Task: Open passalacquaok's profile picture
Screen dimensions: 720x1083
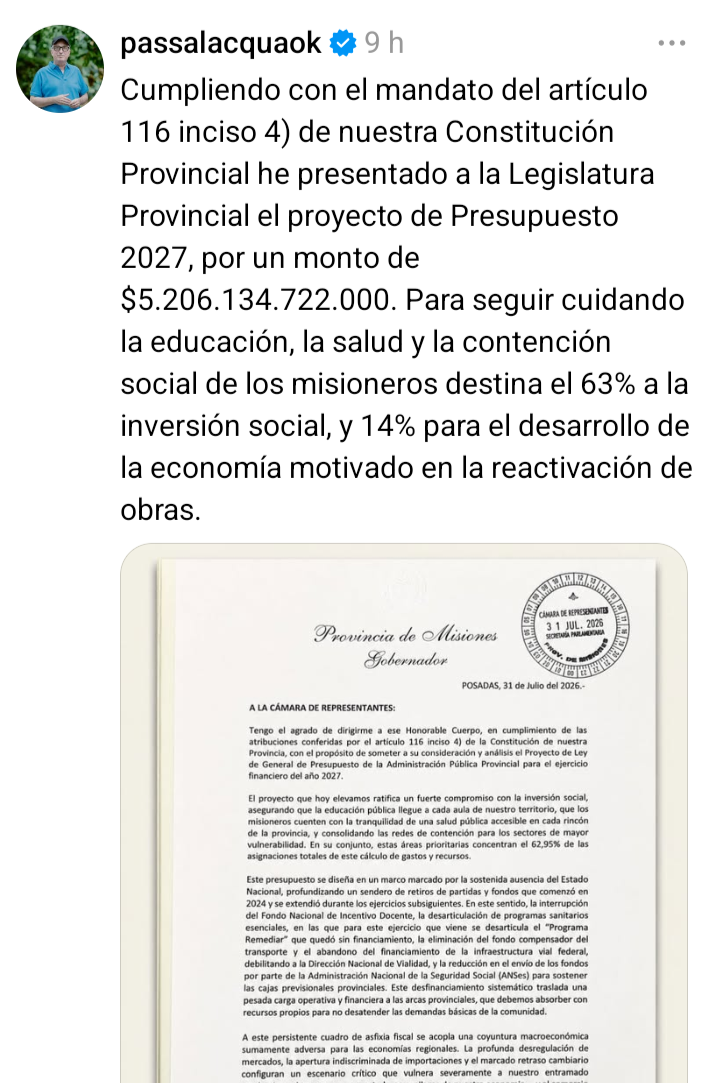Action: pos(60,69)
